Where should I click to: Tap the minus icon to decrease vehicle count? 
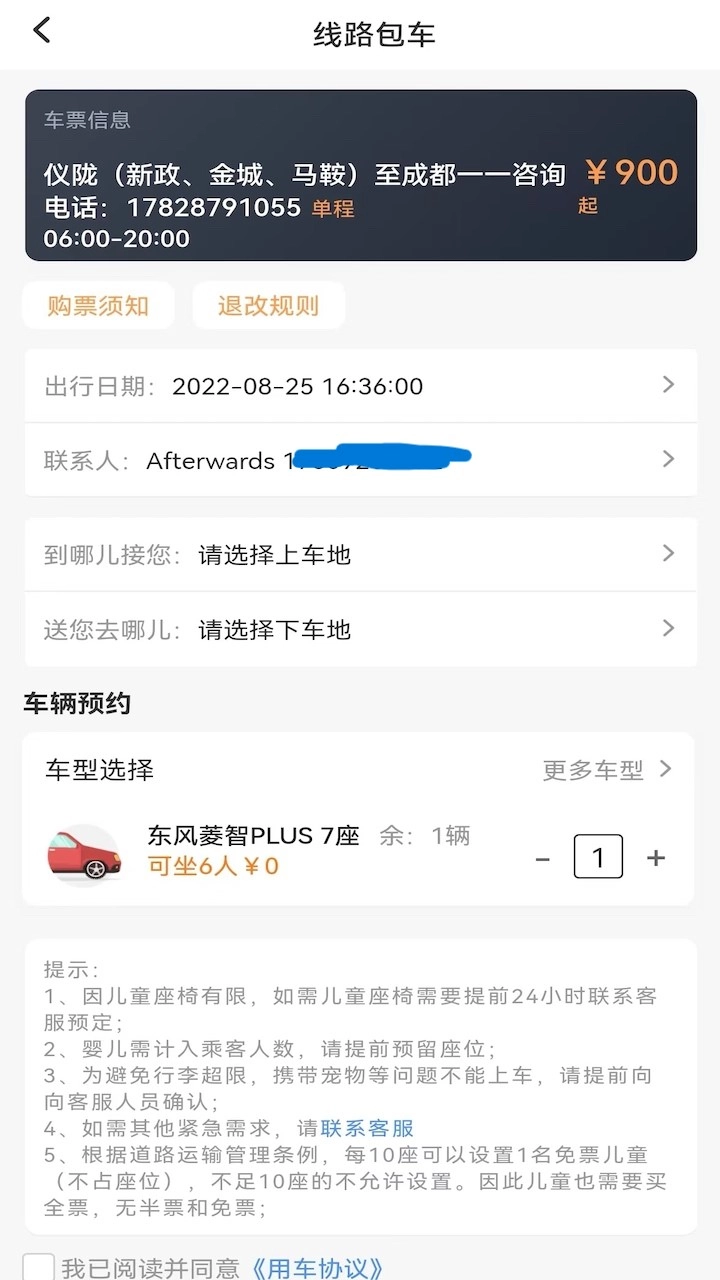[x=542, y=857]
